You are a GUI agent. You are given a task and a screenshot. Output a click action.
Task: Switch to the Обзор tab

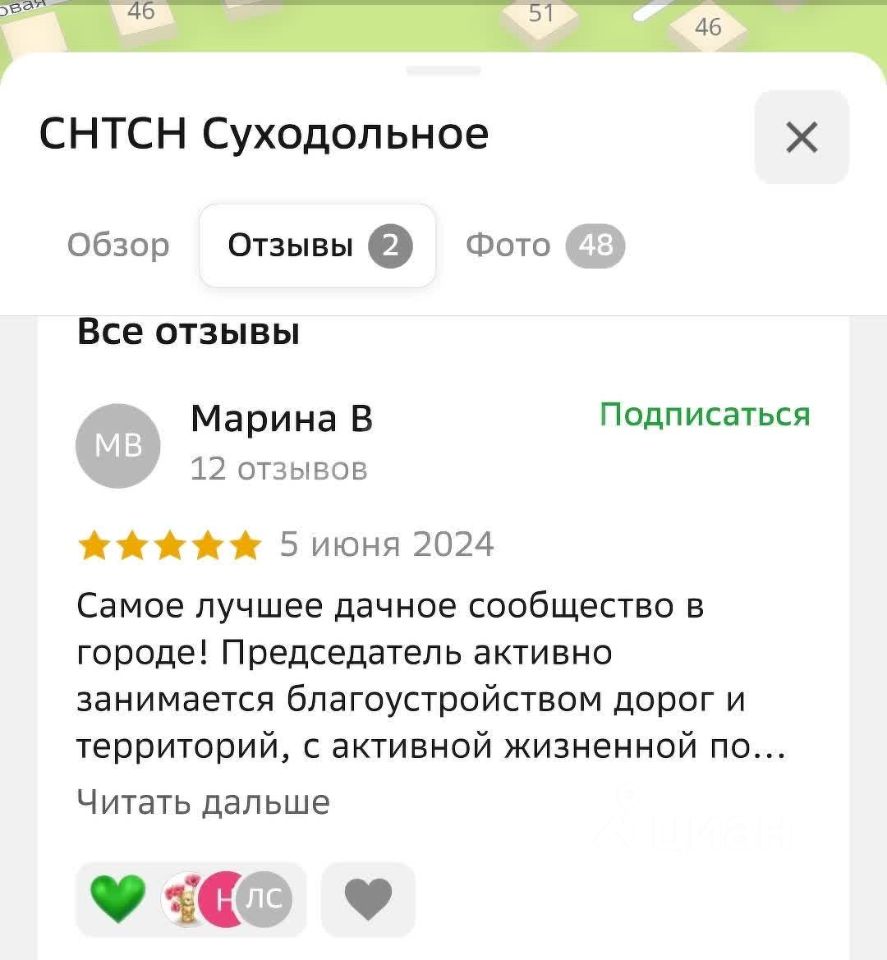point(118,246)
